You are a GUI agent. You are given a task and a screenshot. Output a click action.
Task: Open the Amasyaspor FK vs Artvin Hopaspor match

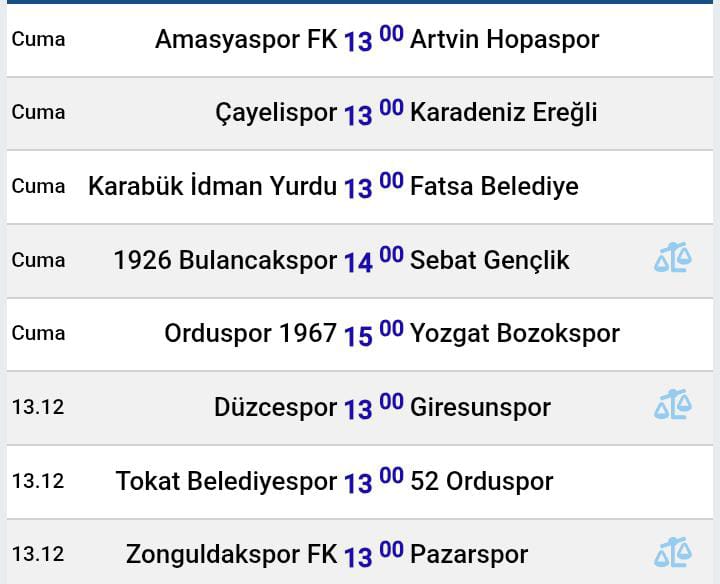[x=372, y=40]
